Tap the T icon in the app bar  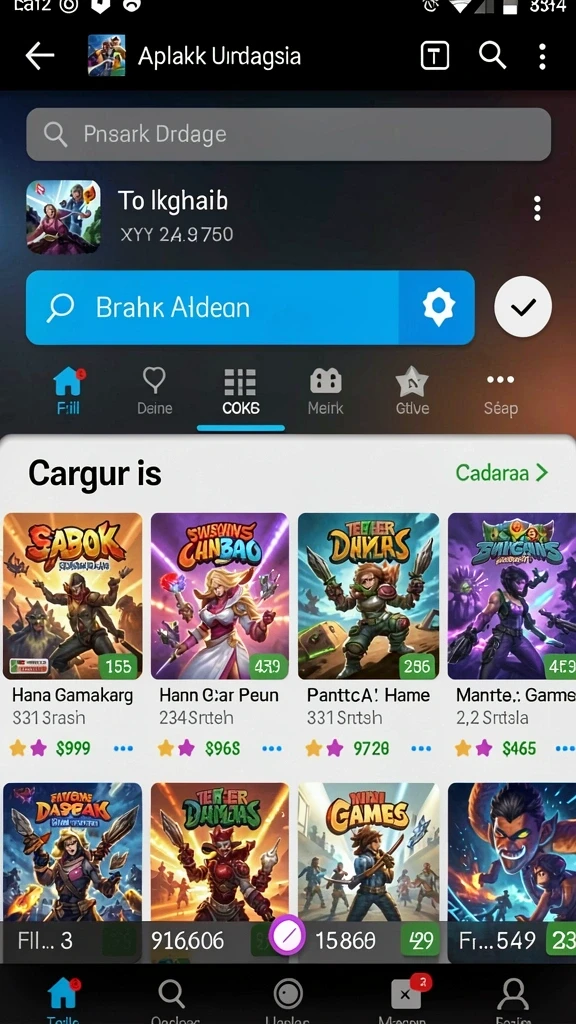[x=434, y=56]
